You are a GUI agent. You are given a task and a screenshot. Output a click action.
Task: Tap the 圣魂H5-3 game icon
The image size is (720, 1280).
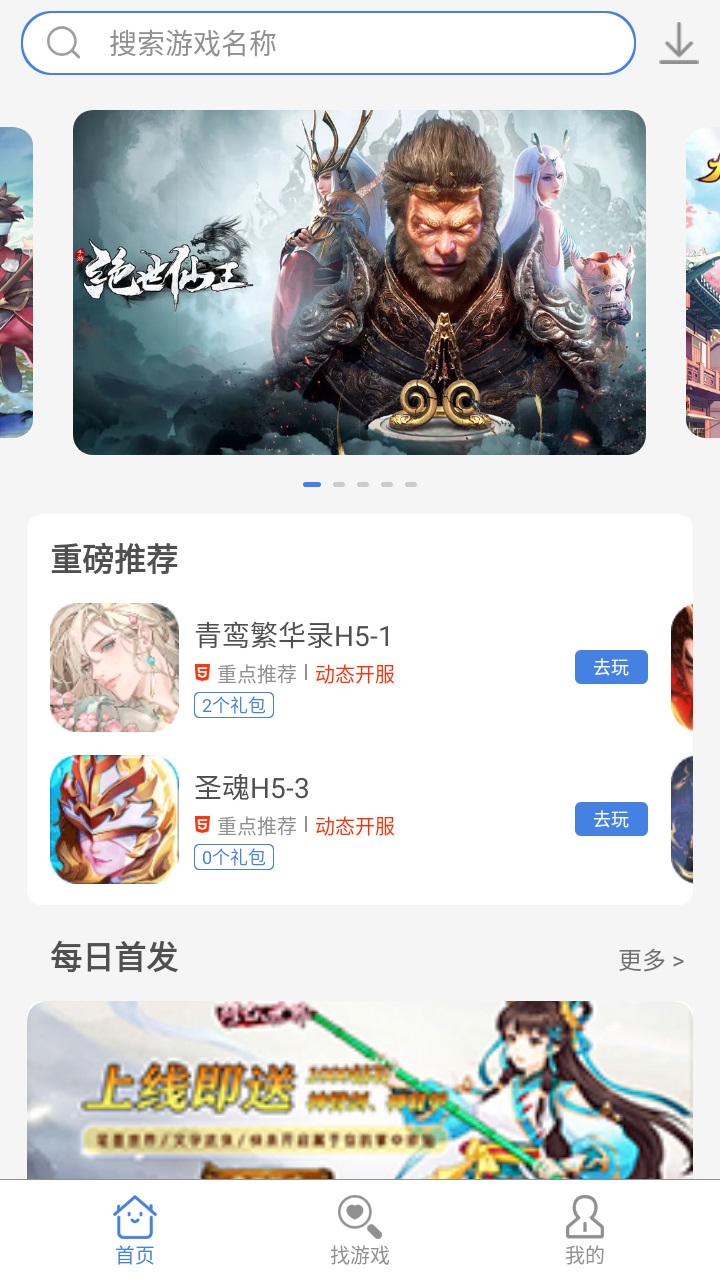click(x=114, y=819)
